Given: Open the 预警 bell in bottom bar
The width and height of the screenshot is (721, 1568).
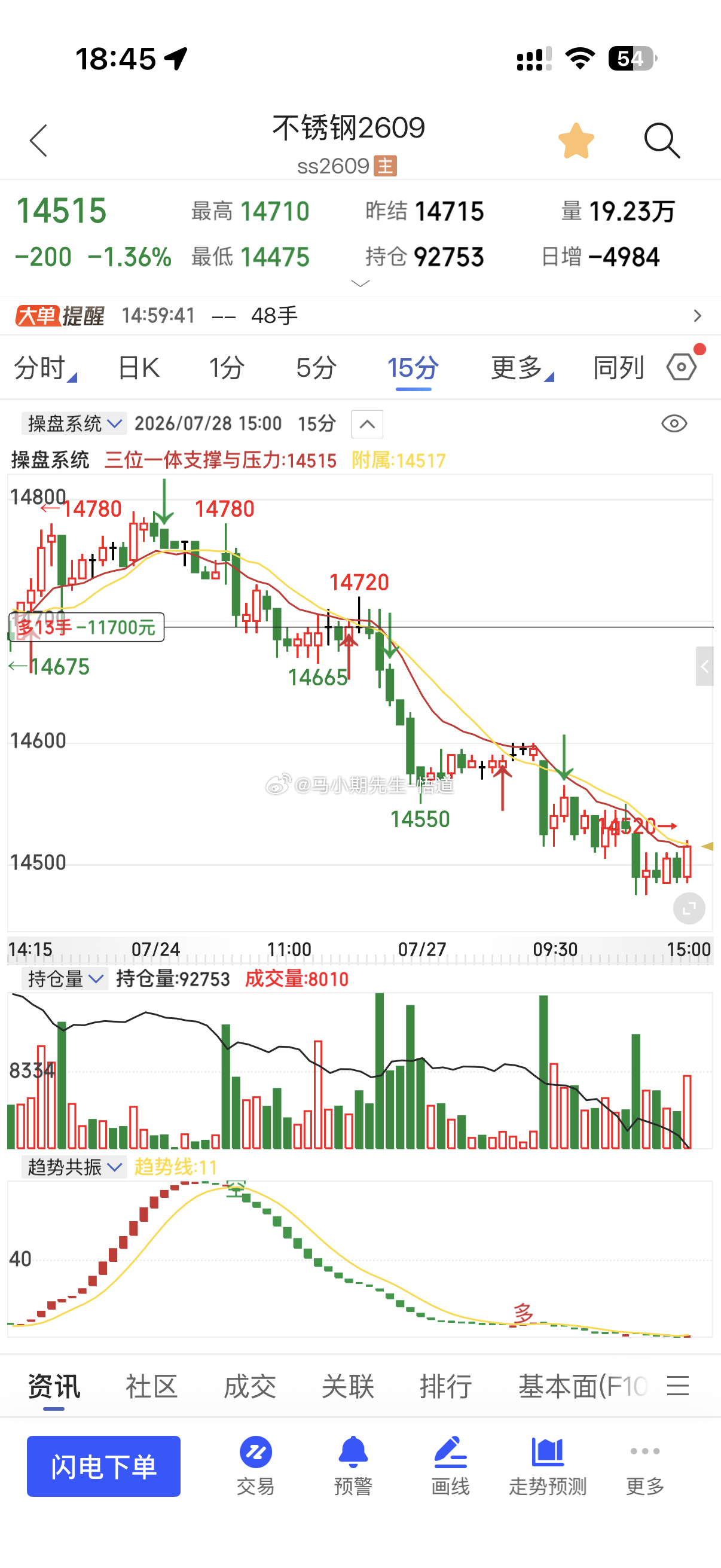Looking at the screenshot, I should pos(353,1466).
